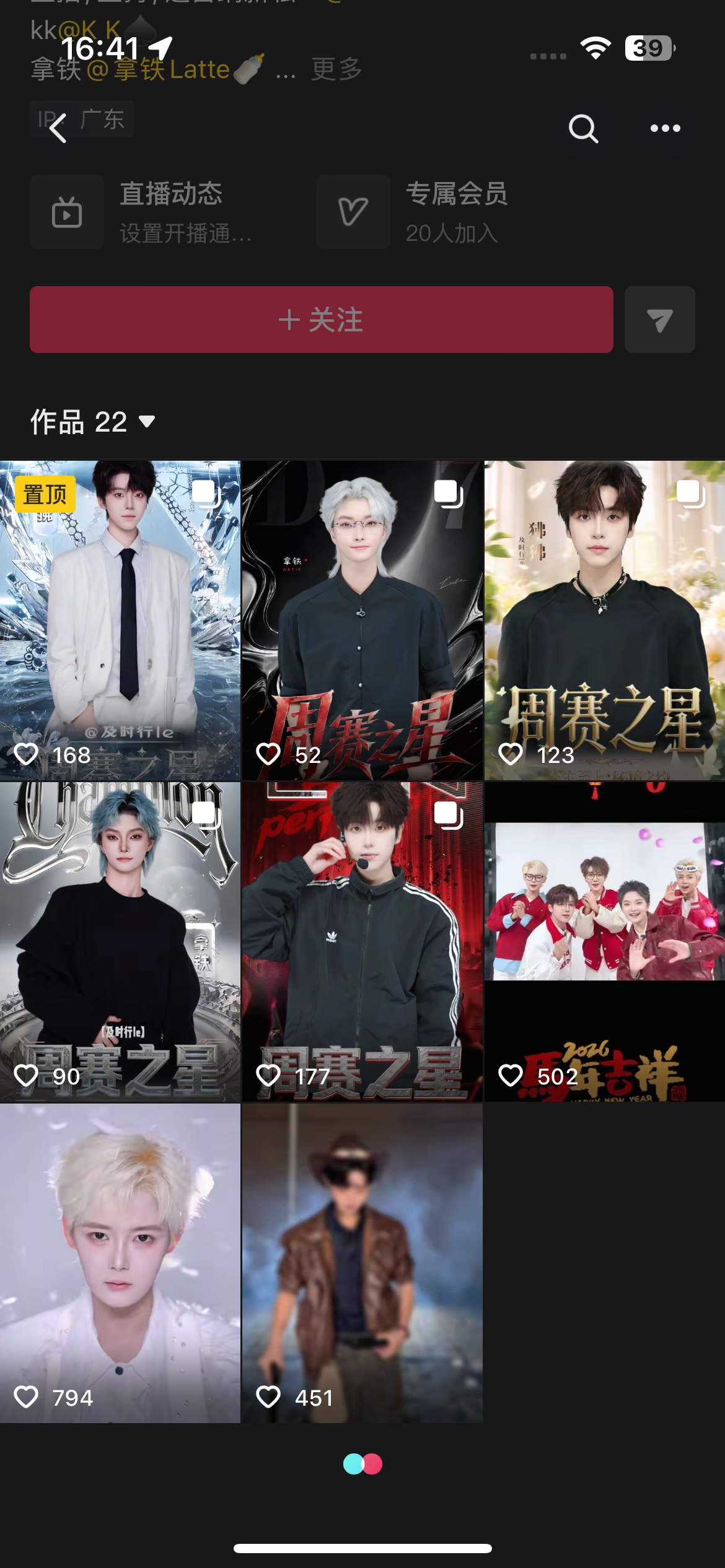Image resolution: width=725 pixels, height=1568 pixels.
Task: Expand the bio with 更多
Action: pyautogui.click(x=336, y=69)
